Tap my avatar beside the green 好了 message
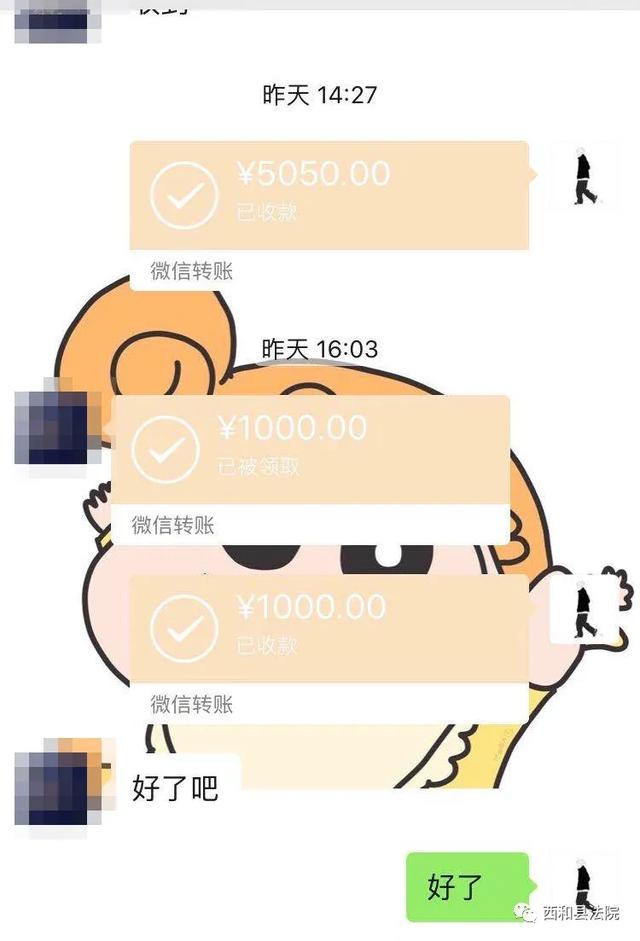640x941 pixels. (x=583, y=886)
